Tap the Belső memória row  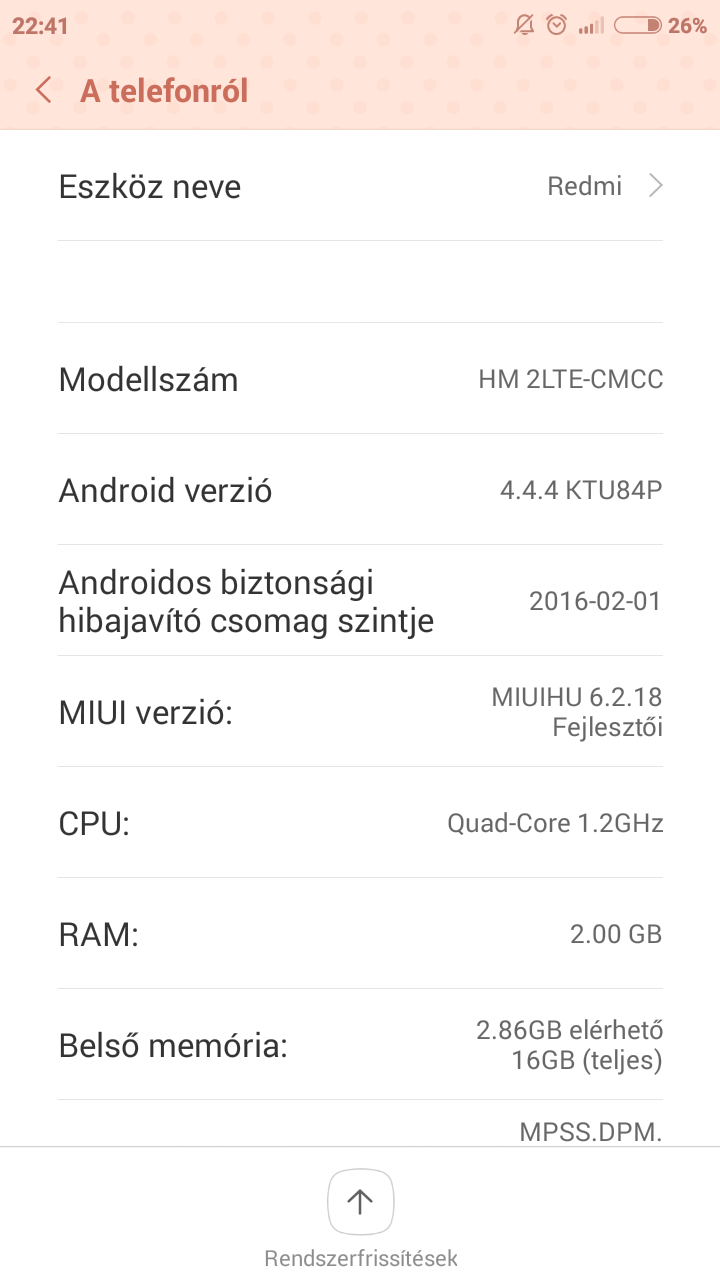360,1045
